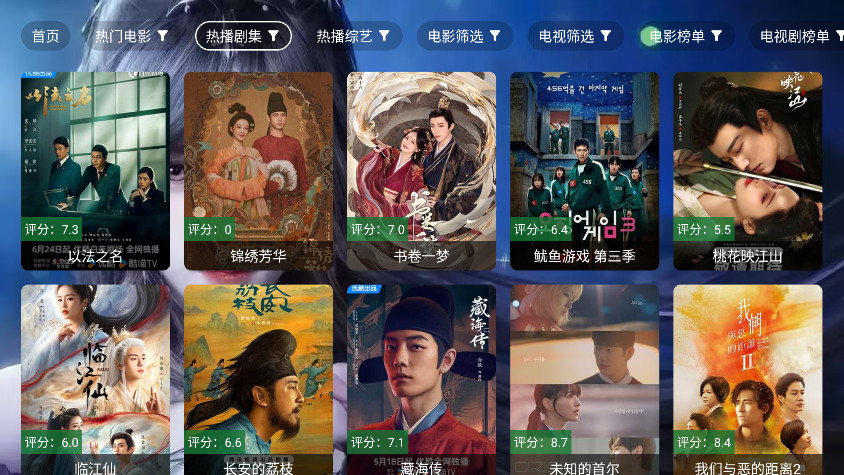Tap the 热播剧集 tab

tap(243, 37)
